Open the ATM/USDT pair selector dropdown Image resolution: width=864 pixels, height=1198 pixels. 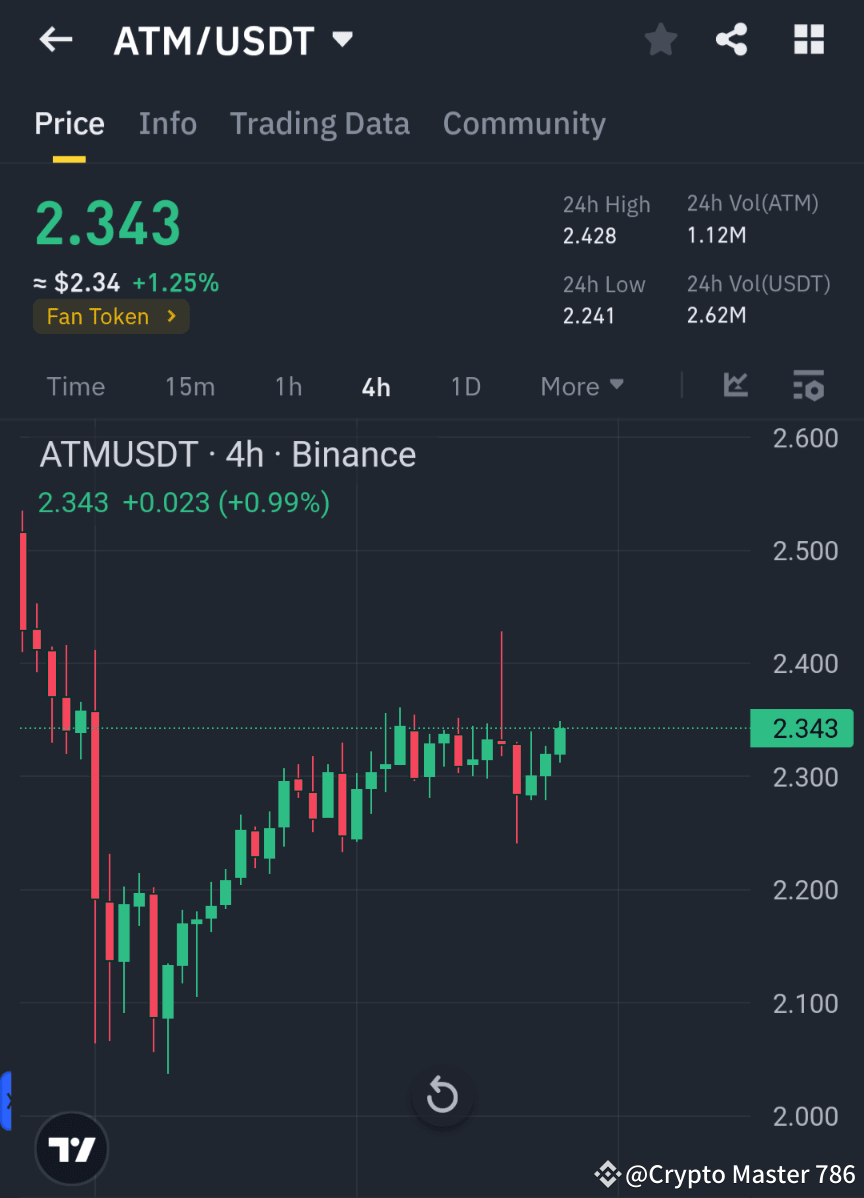[x=341, y=39]
